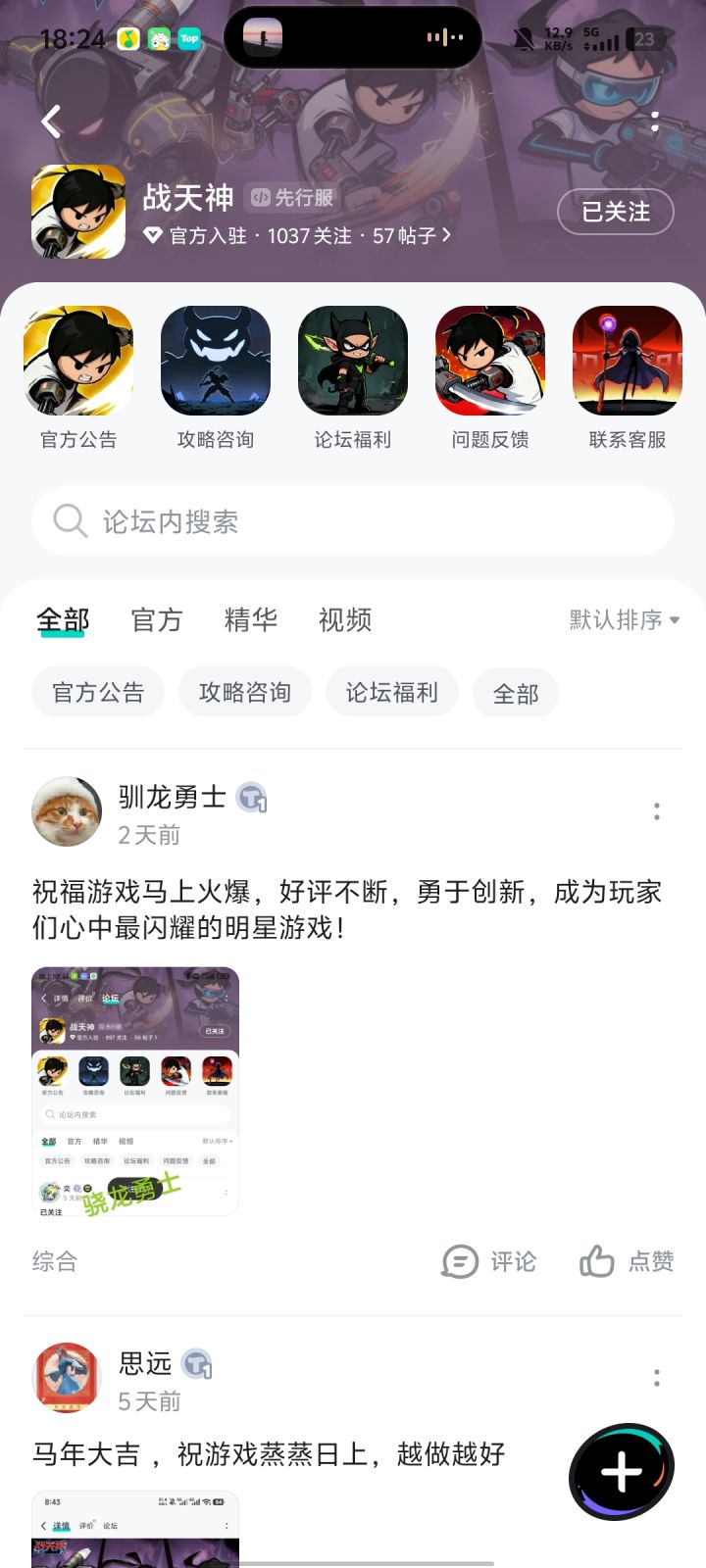The height and width of the screenshot is (1568, 706).
Task: Select the 攻略咨询 filter chip
Action: [x=244, y=692]
